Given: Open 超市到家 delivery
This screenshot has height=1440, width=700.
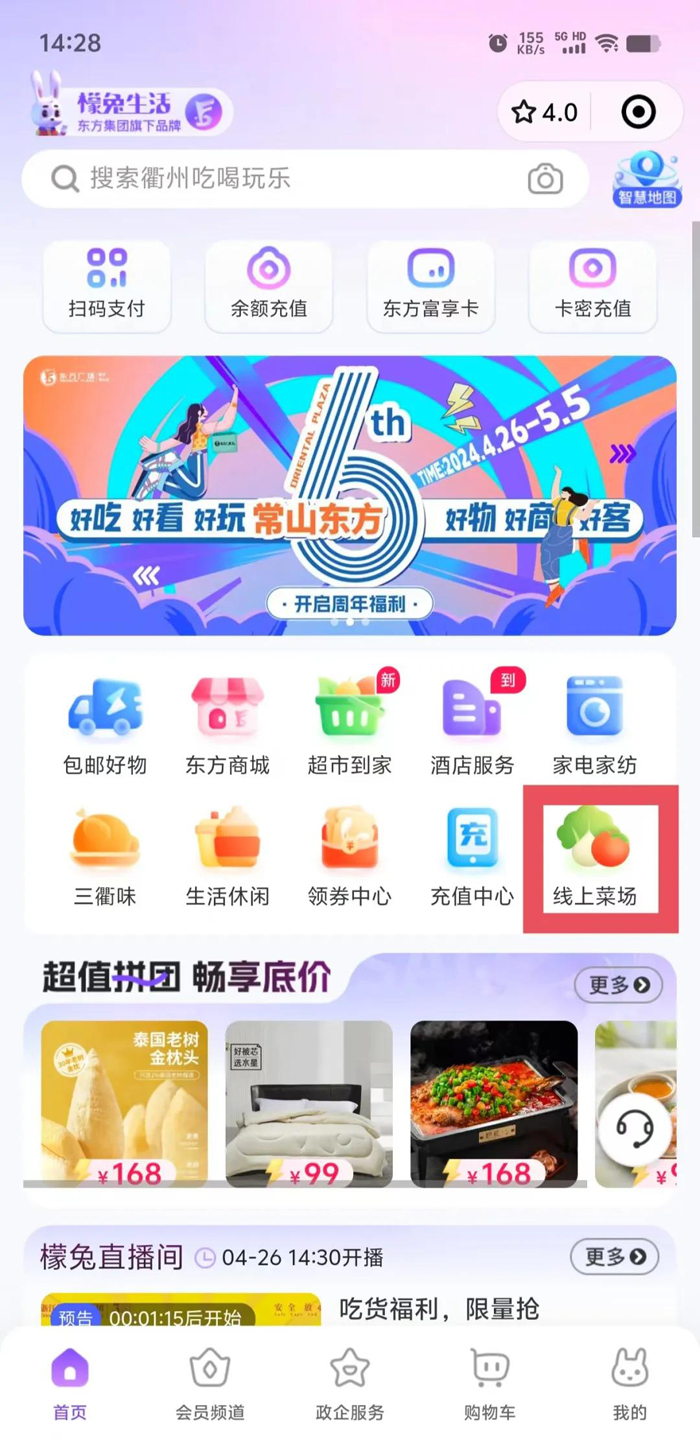Looking at the screenshot, I should (x=350, y=724).
